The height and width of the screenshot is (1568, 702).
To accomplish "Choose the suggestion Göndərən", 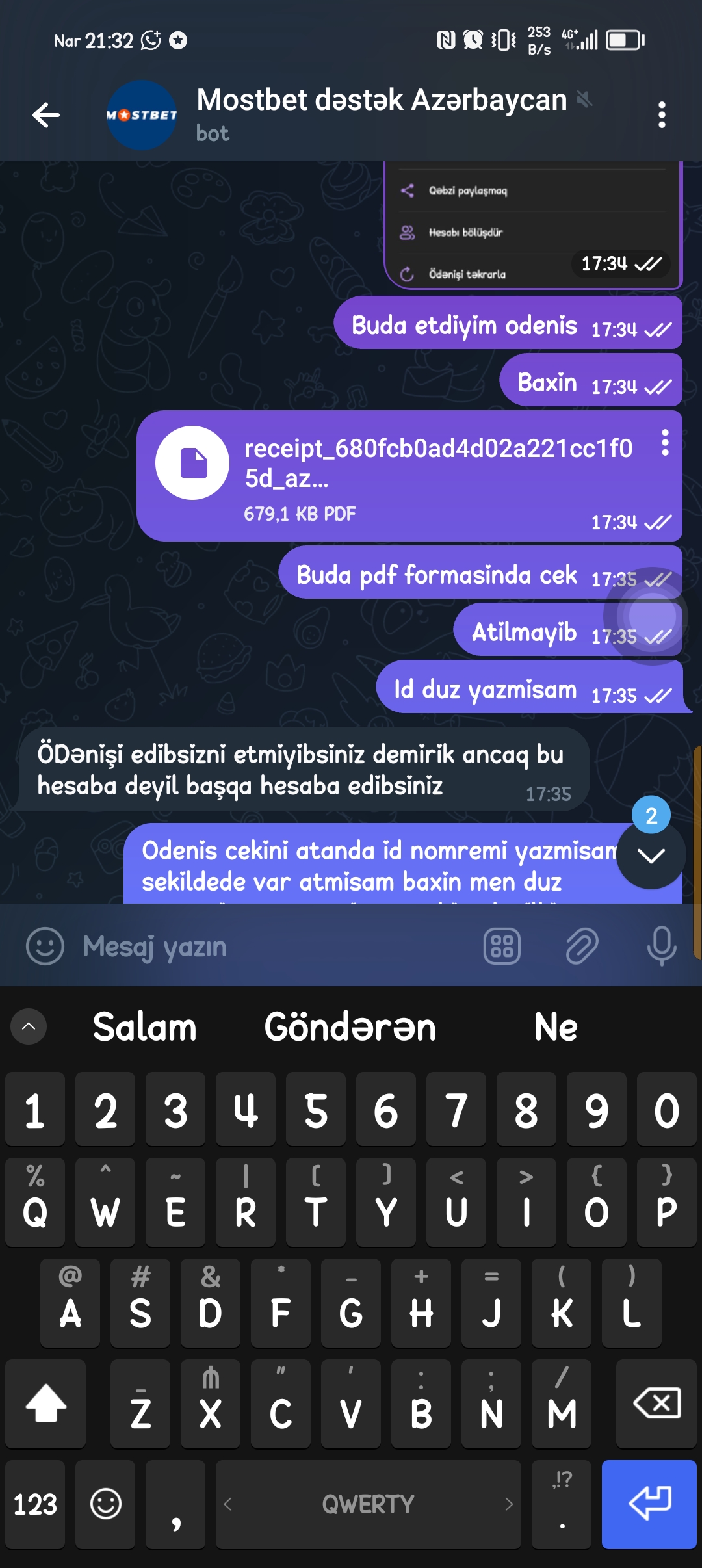I will click(x=350, y=1027).
